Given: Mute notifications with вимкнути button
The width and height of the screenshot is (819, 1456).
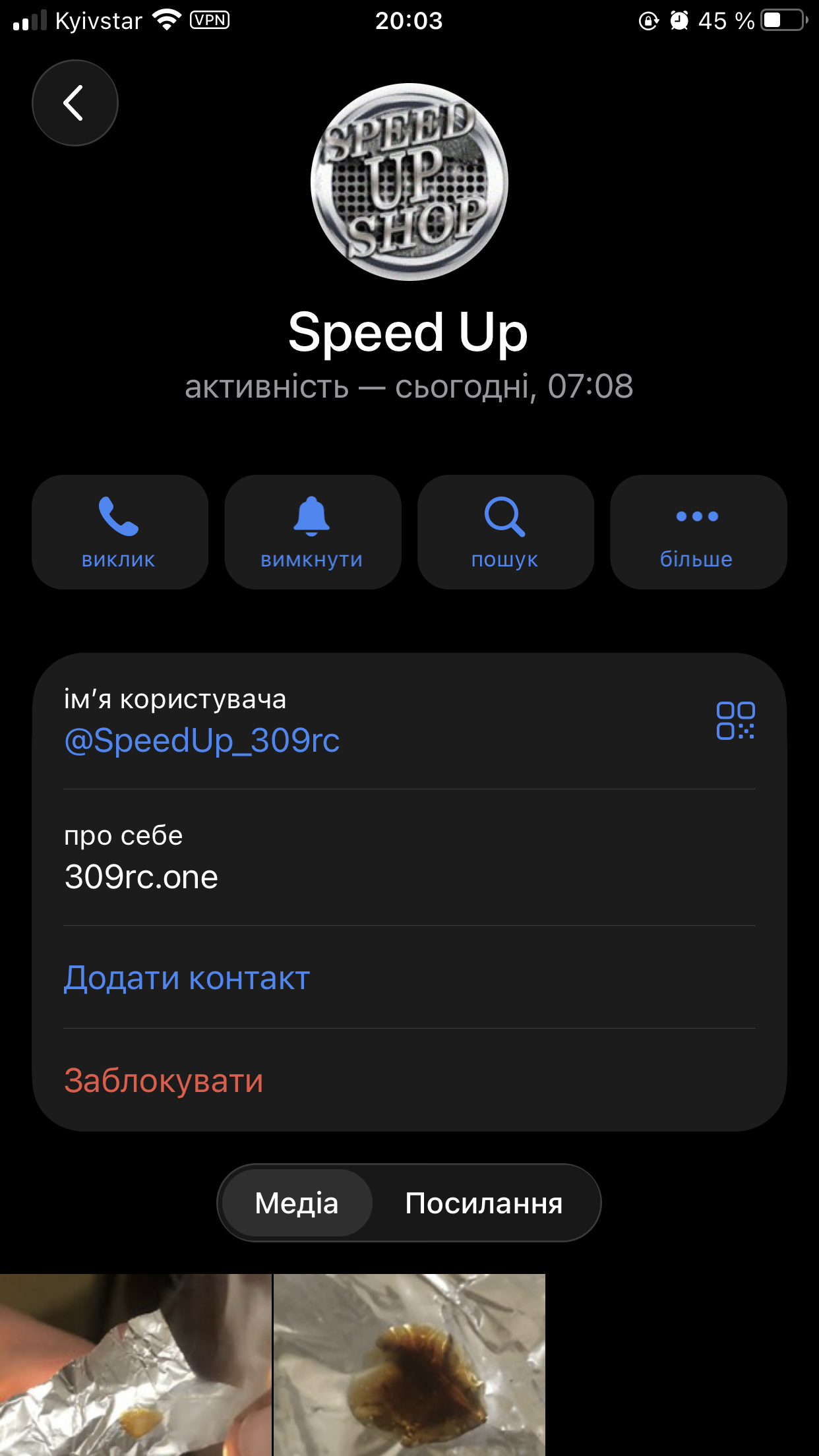Looking at the screenshot, I should click(x=313, y=531).
